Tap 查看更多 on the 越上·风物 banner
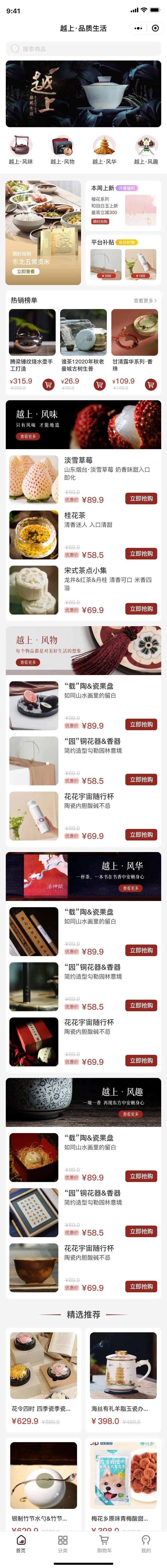The width and height of the screenshot is (167, 1568). (x=28, y=662)
